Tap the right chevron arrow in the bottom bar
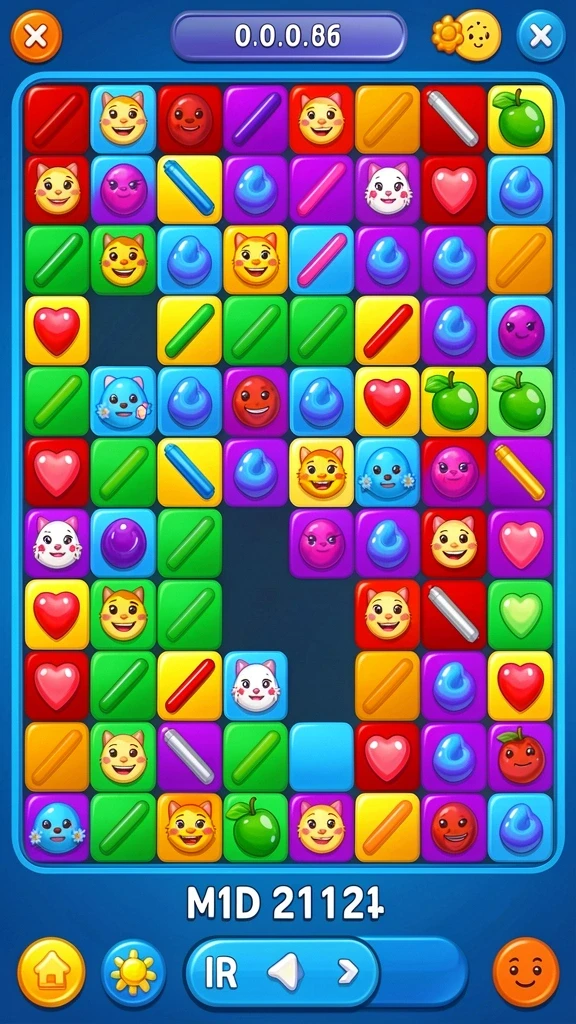This screenshot has height=1024, width=576. point(347,972)
